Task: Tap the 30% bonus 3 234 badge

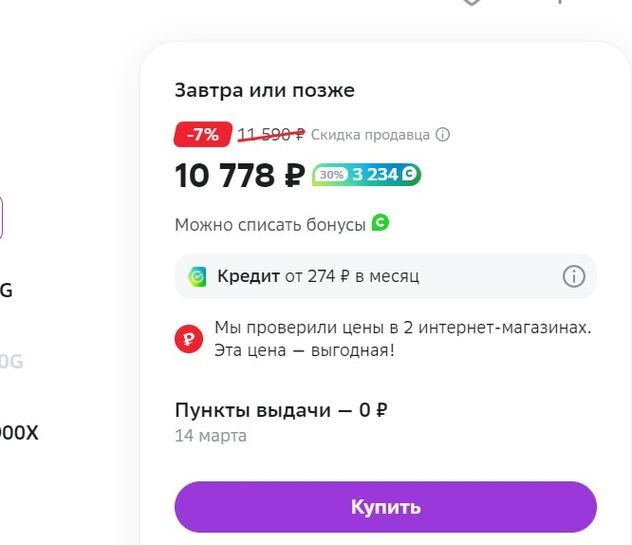Action: pyautogui.click(x=367, y=175)
